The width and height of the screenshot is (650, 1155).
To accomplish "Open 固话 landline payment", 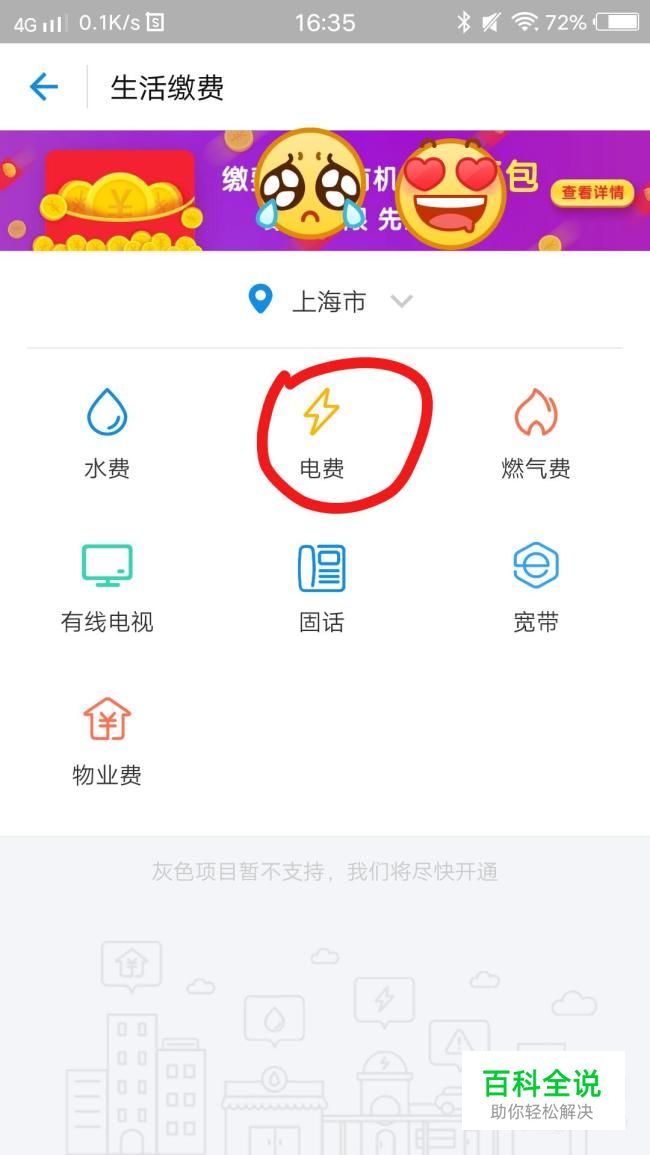I will click(x=322, y=588).
